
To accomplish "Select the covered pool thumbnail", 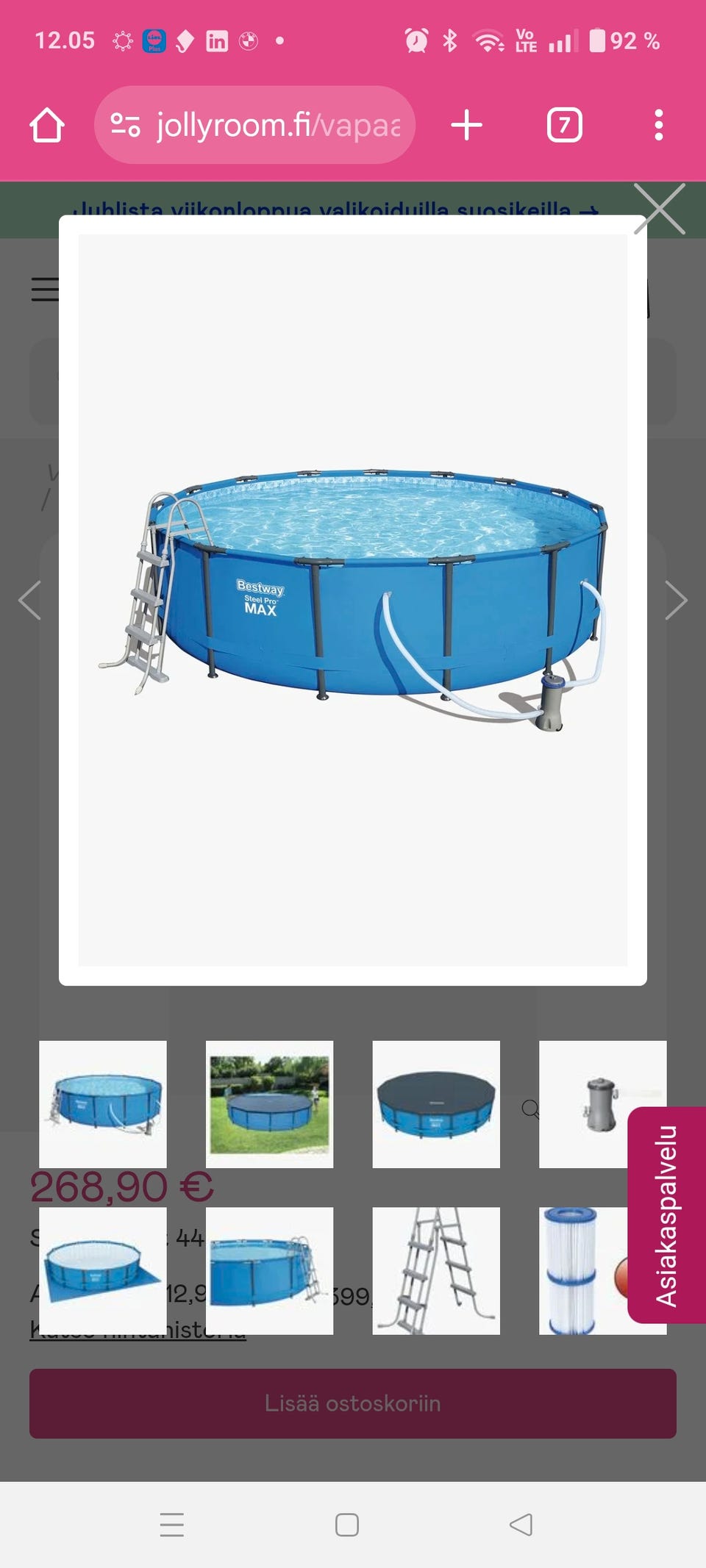I will pos(436,1103).
